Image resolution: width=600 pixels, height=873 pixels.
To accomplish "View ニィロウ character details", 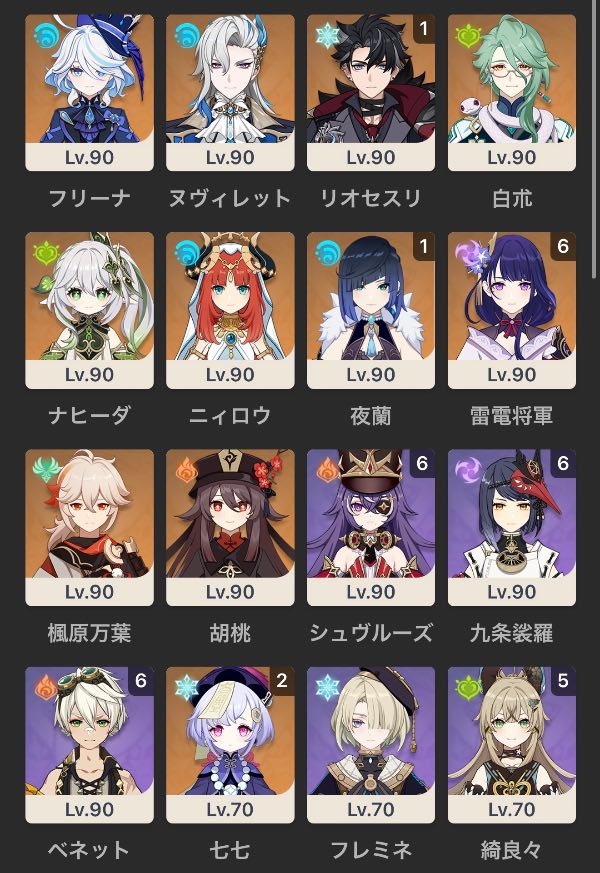I will click(230, 310).
